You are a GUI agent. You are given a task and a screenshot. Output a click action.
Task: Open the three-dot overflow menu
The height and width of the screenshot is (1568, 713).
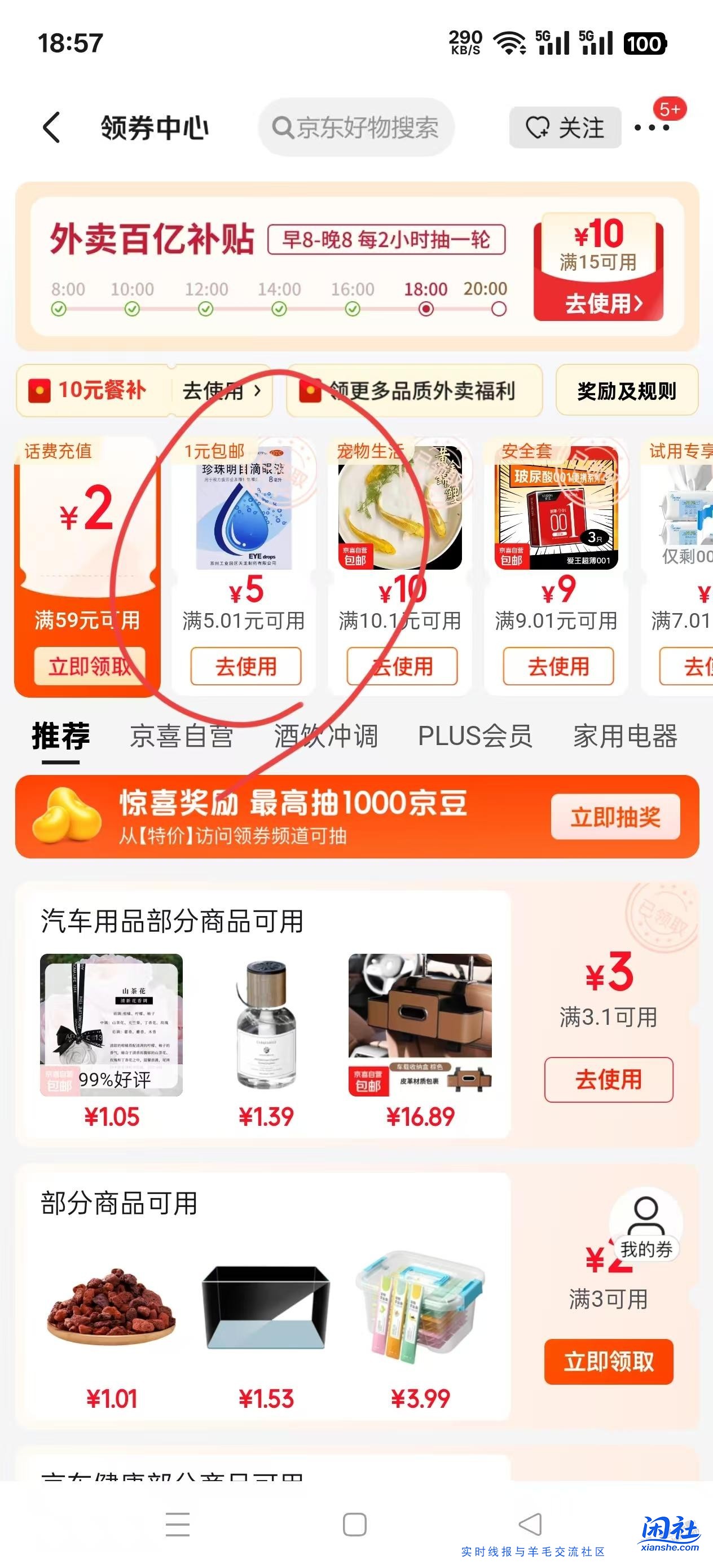click(x=652, y=128)
